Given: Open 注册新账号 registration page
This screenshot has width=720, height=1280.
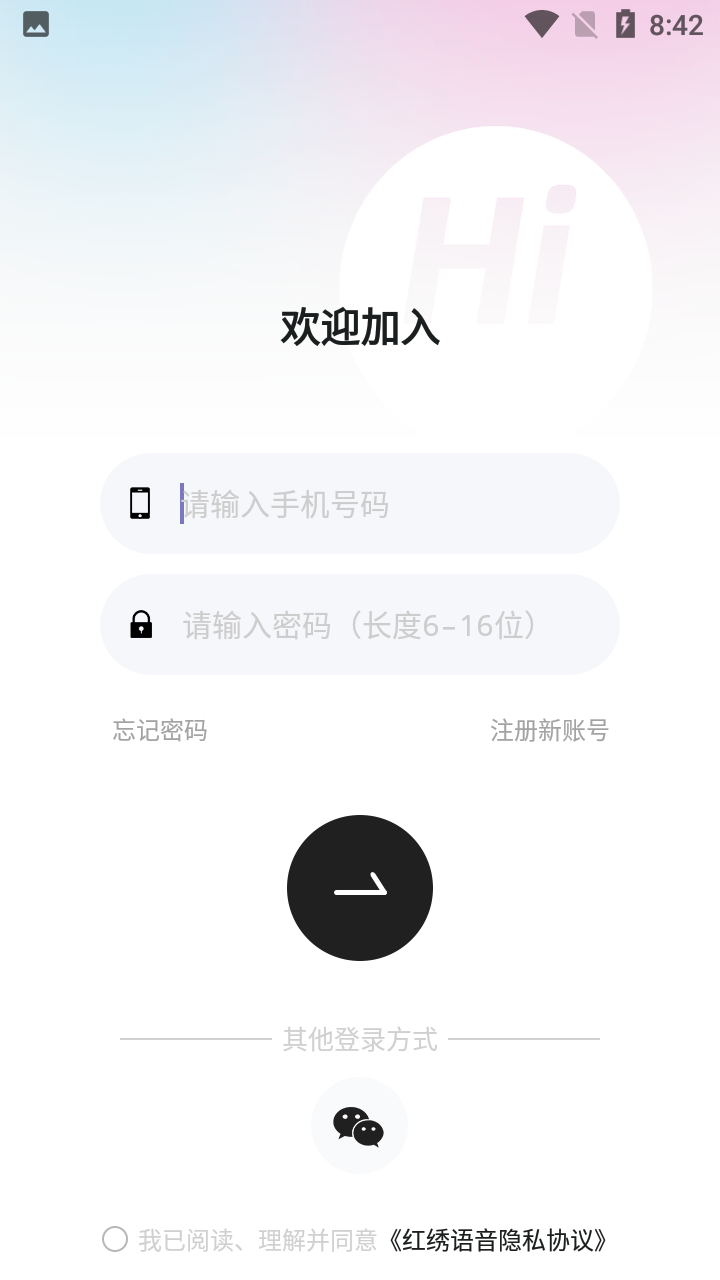Looking at the screenshot, I should pyautogui.click(x=550, y=732).
